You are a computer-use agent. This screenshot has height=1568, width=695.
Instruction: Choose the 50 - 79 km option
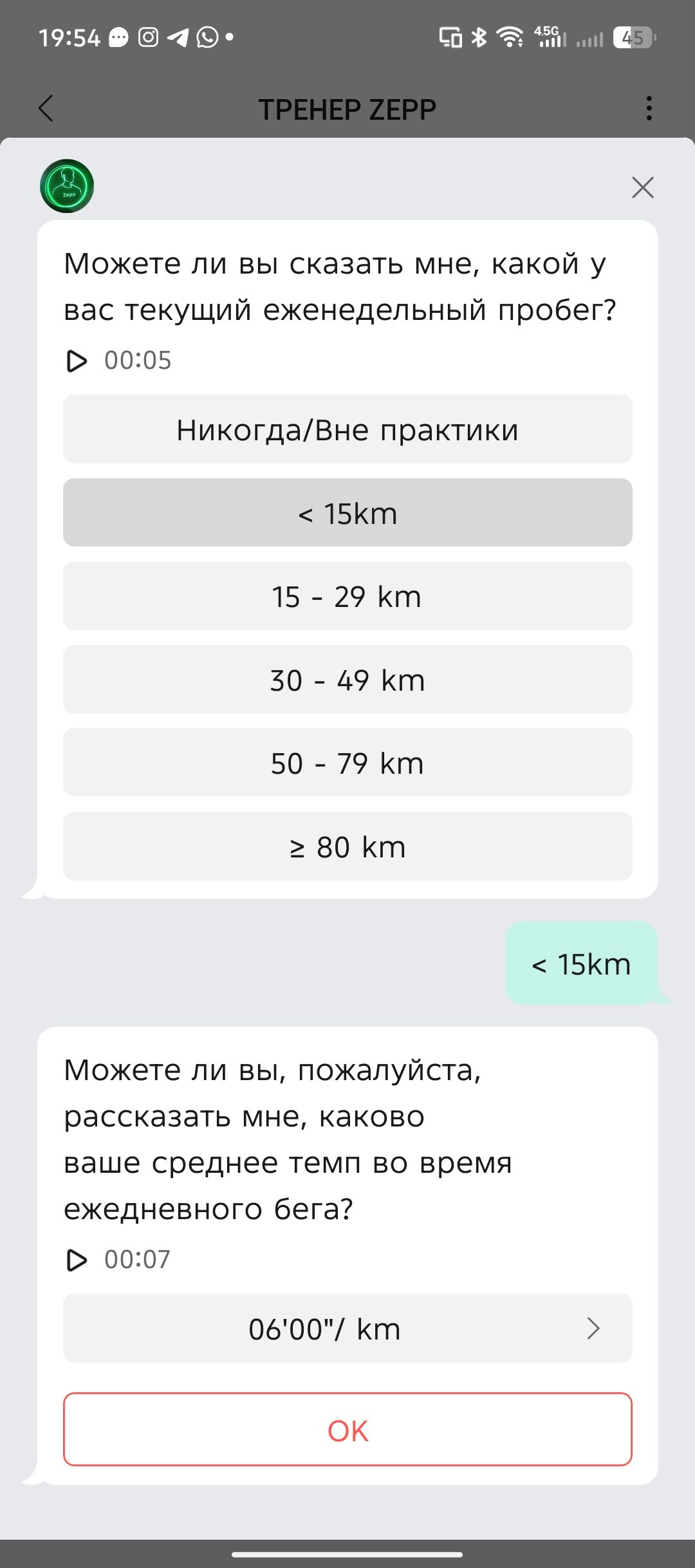[347, 763]
